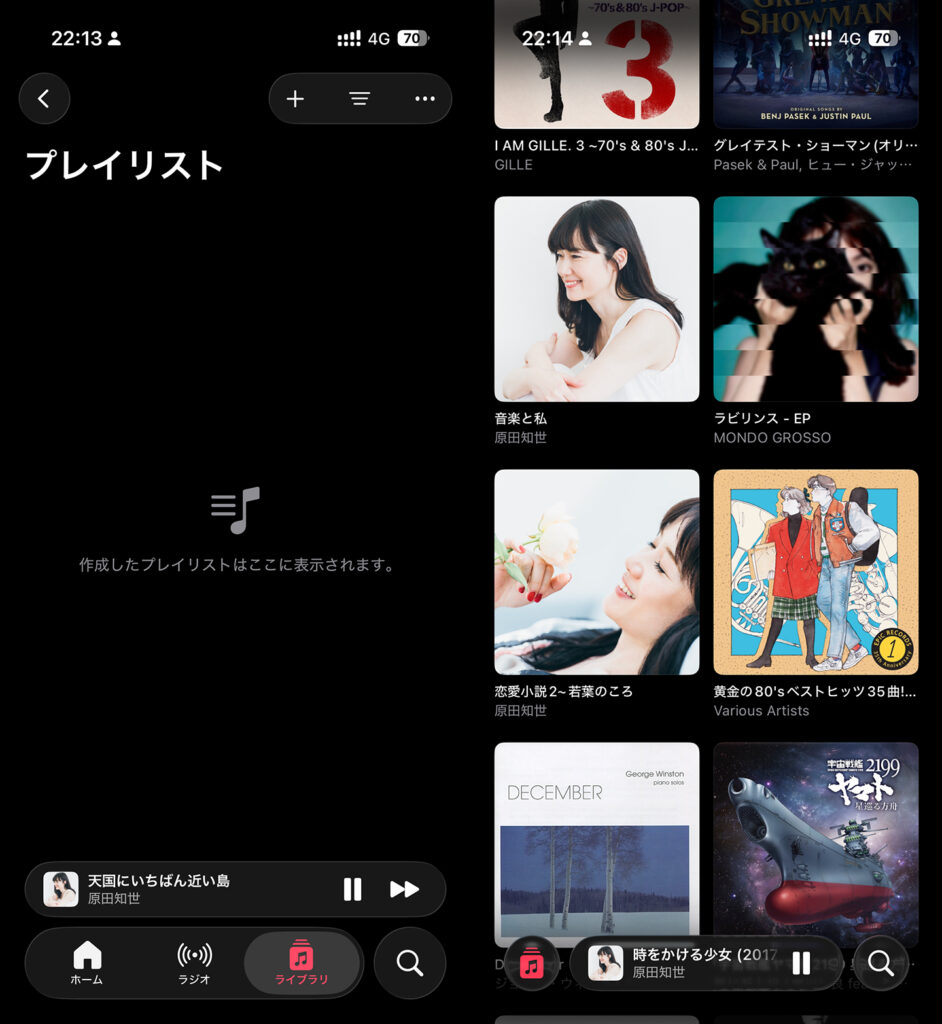
Task: Open the three-dot overflow menu
Action: tap(425, 98)
